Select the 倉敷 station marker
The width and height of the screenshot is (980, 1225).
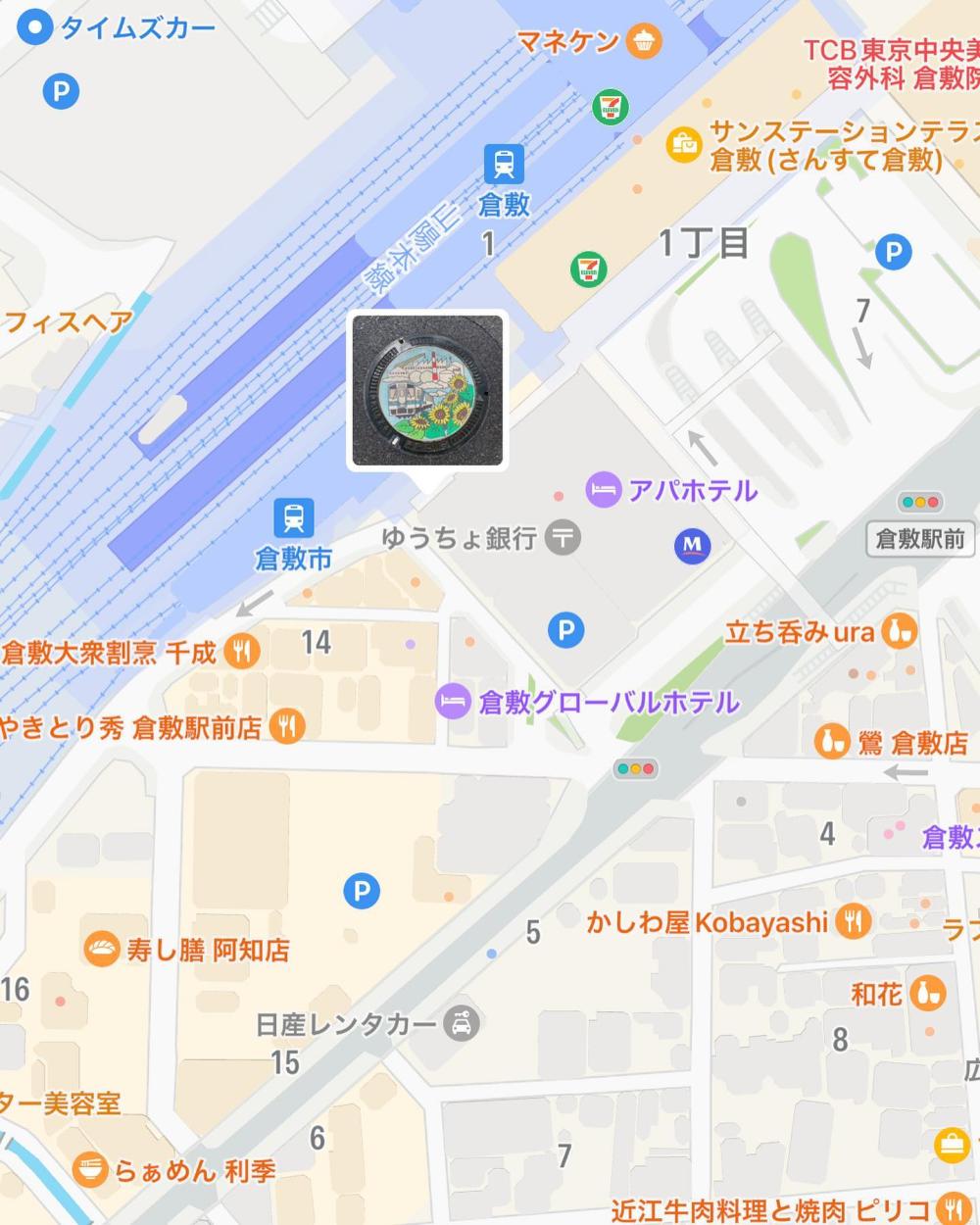504,165
